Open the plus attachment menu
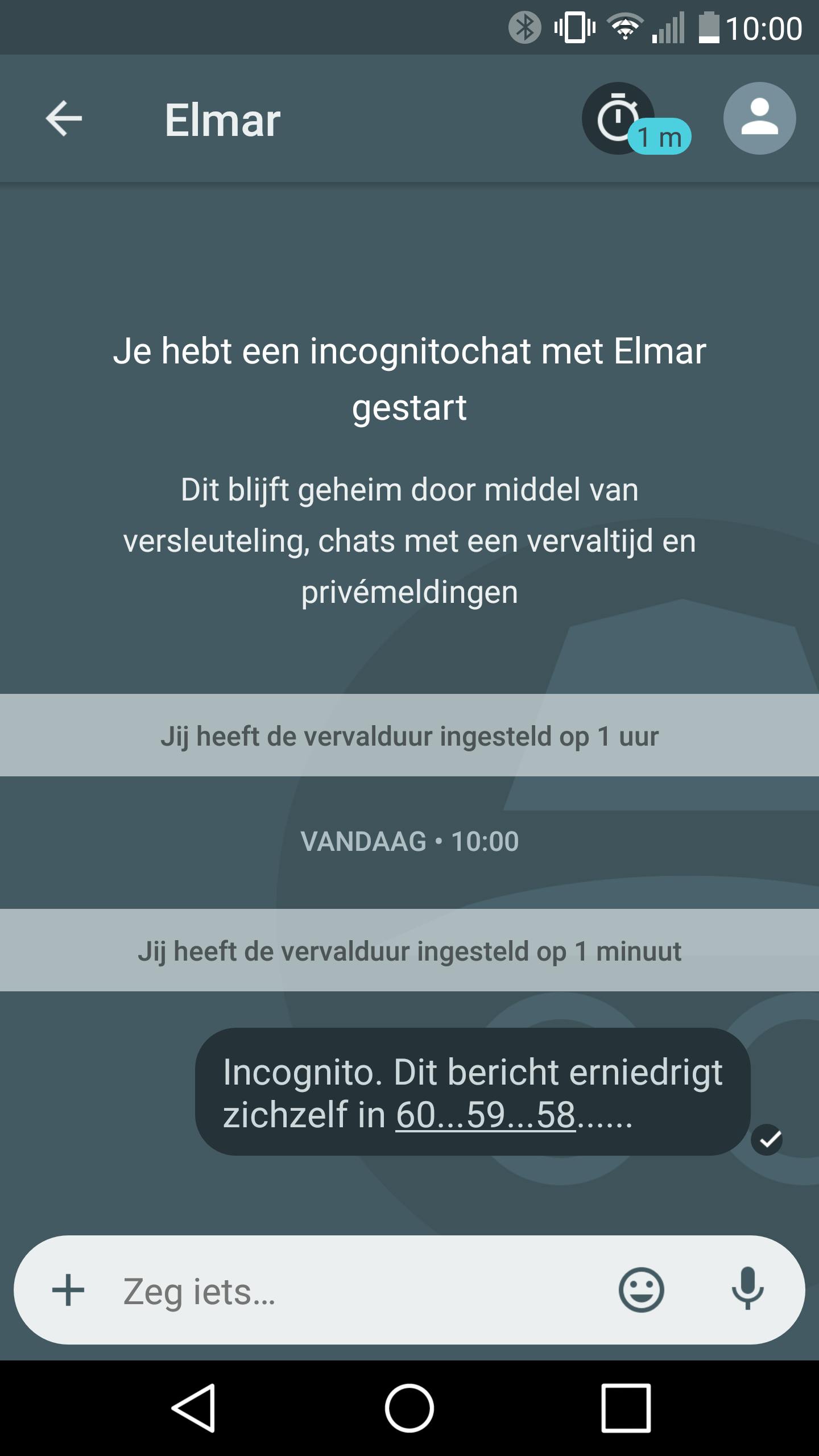The width and height of the screenshot is (819, 1456). [68, 1290]
